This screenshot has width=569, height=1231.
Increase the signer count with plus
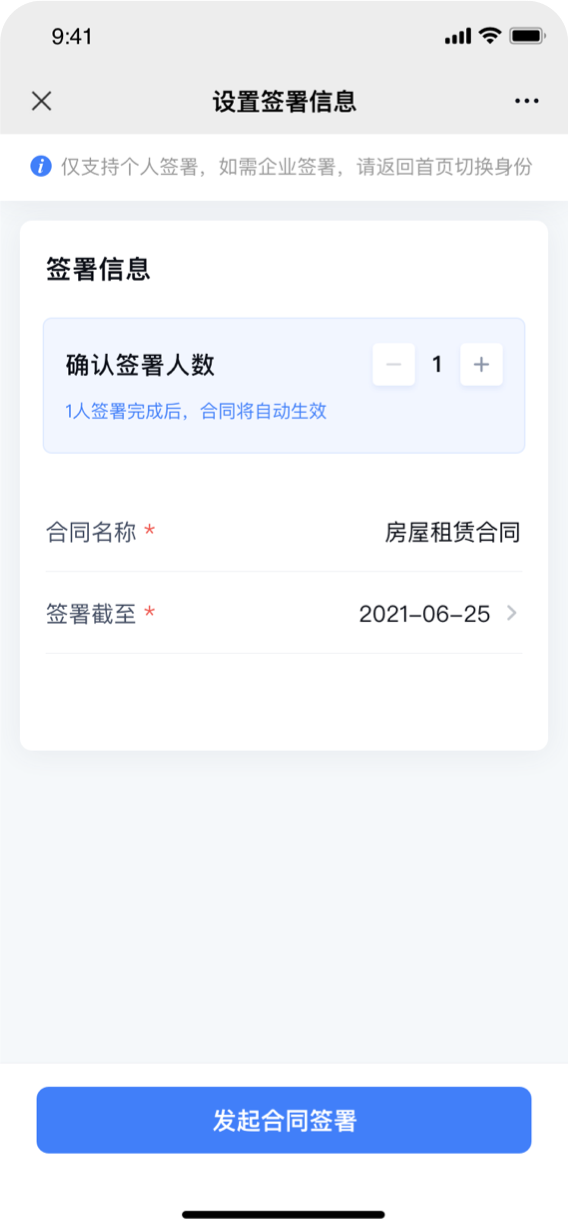[481, 365]
